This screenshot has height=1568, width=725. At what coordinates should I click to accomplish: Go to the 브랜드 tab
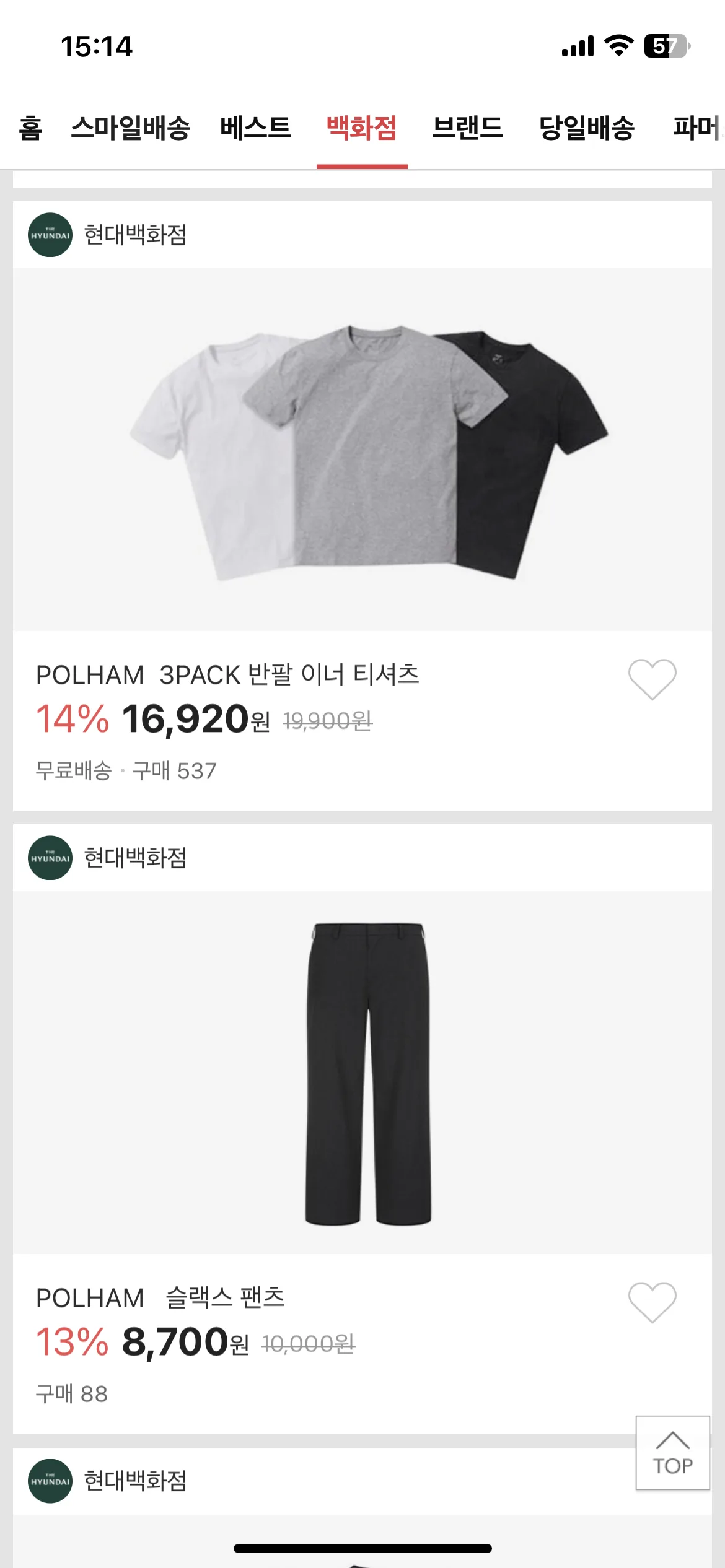[x=467, y=128]
